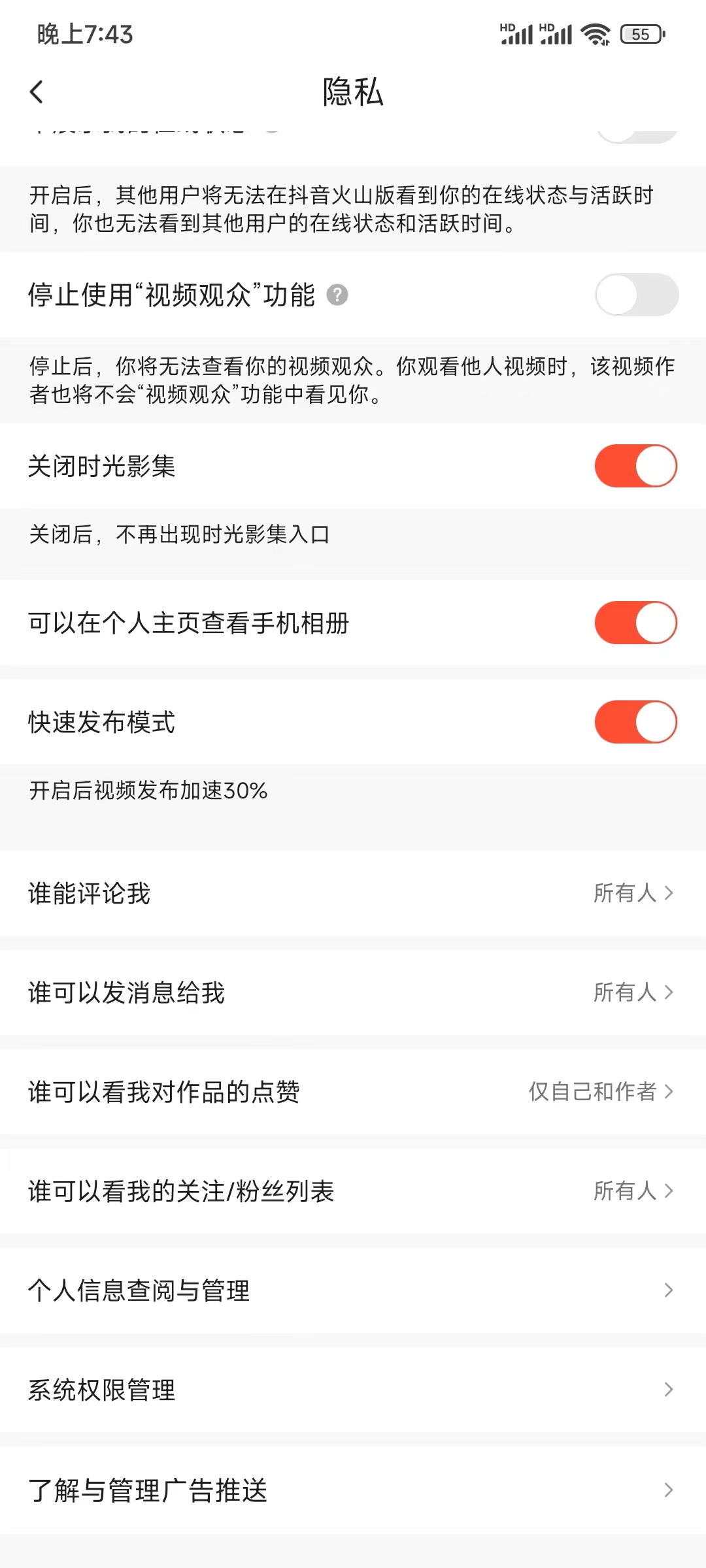Toggle 可以在个人主页查看手机相册 off

point(637,623)
